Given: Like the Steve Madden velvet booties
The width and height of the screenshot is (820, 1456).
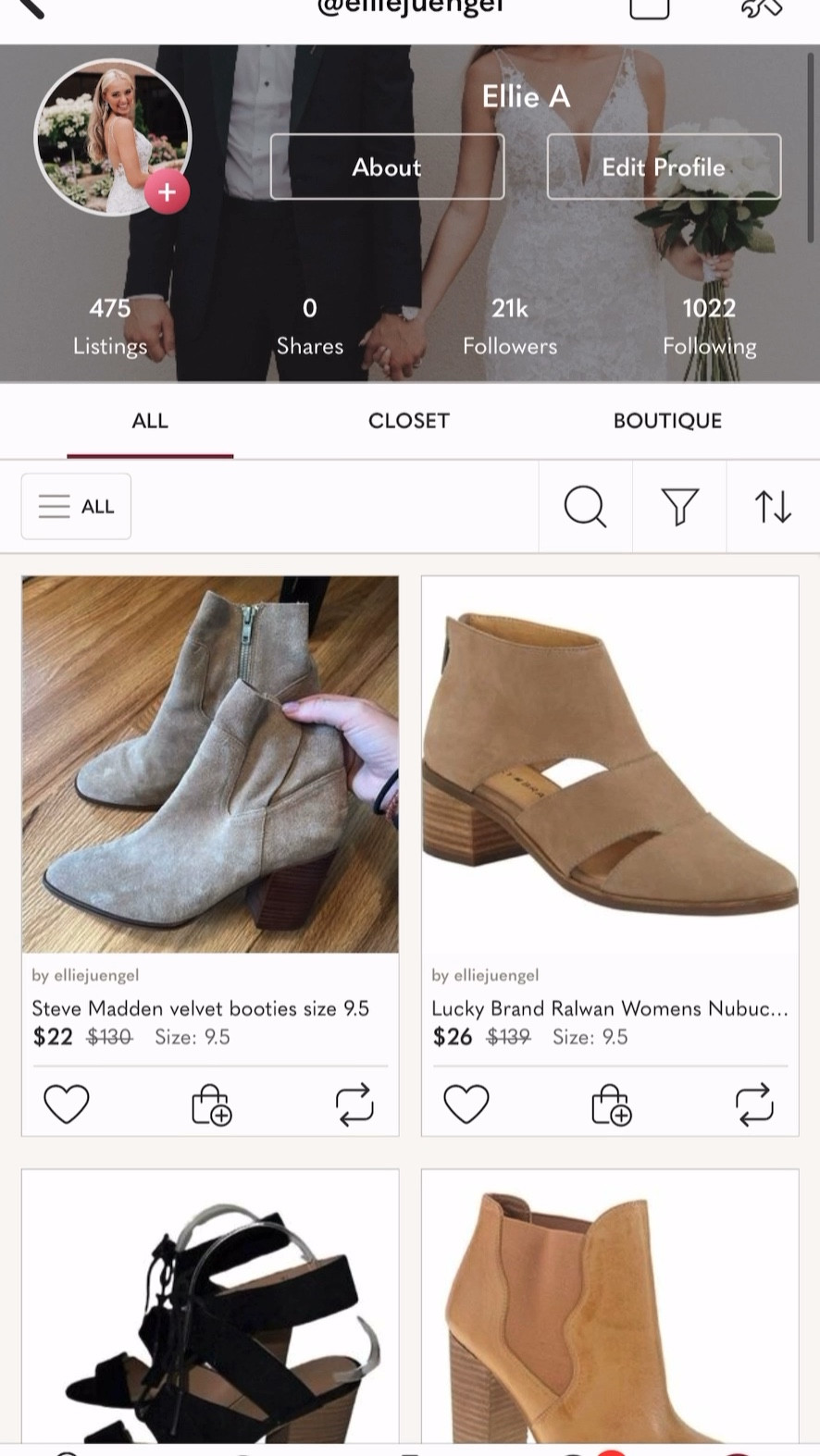Looking at the screenshot, I should (x=66, y=1103).
